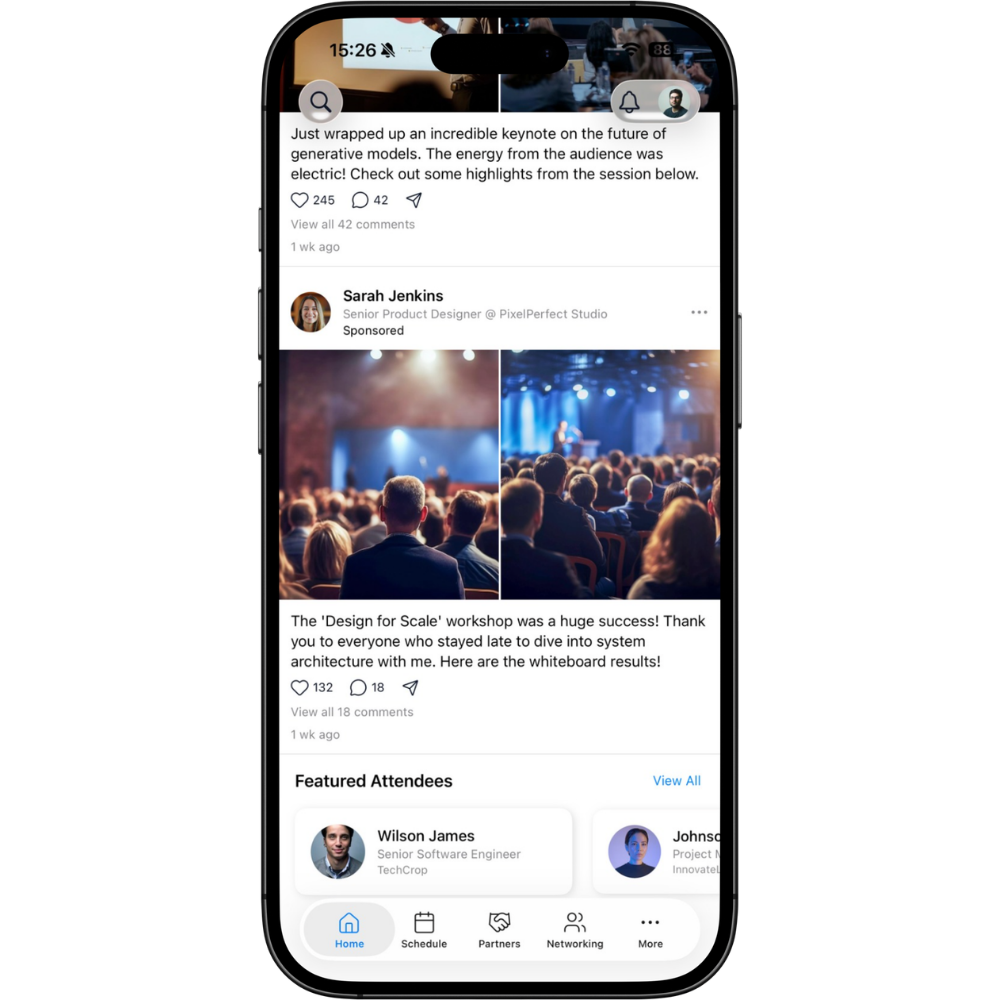The image size is (1000, 1000).
Task: Open the left workshop photo in Sarah's post
Action: tap(389, 474)
